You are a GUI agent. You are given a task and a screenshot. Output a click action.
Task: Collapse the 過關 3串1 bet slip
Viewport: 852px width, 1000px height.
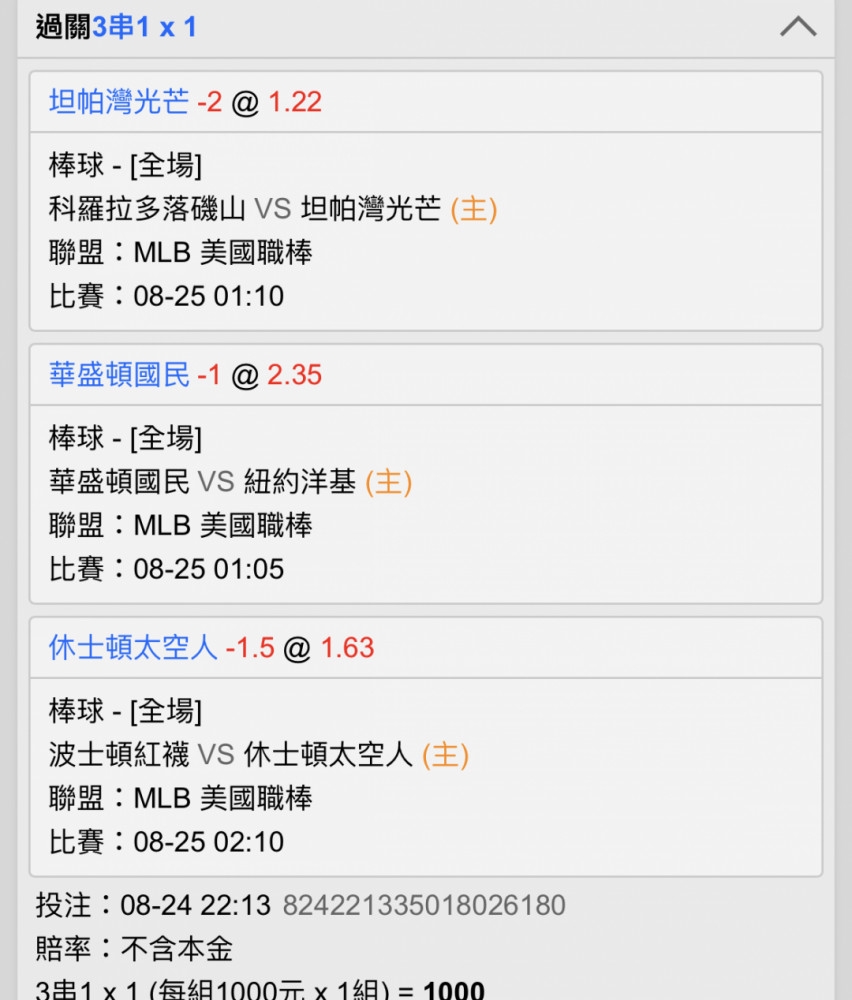click(x=797, y=27)
